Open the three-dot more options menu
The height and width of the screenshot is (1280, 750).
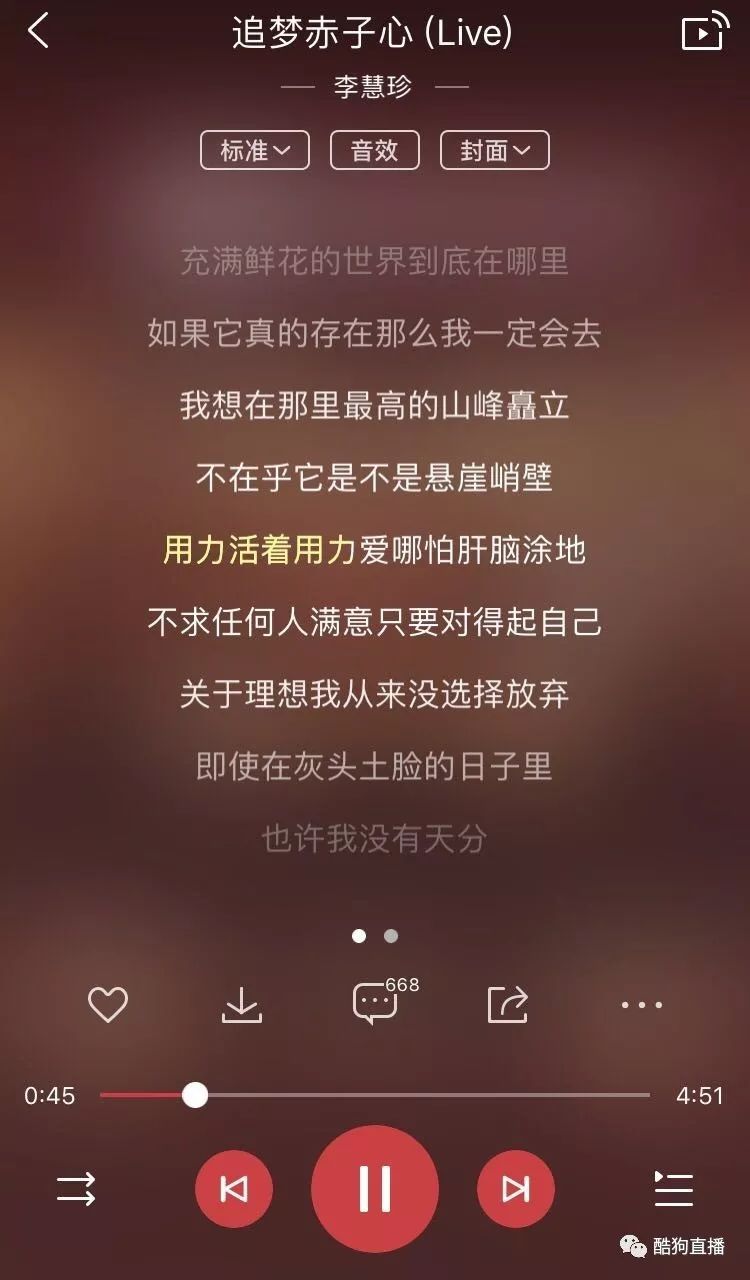(642, 1005)
